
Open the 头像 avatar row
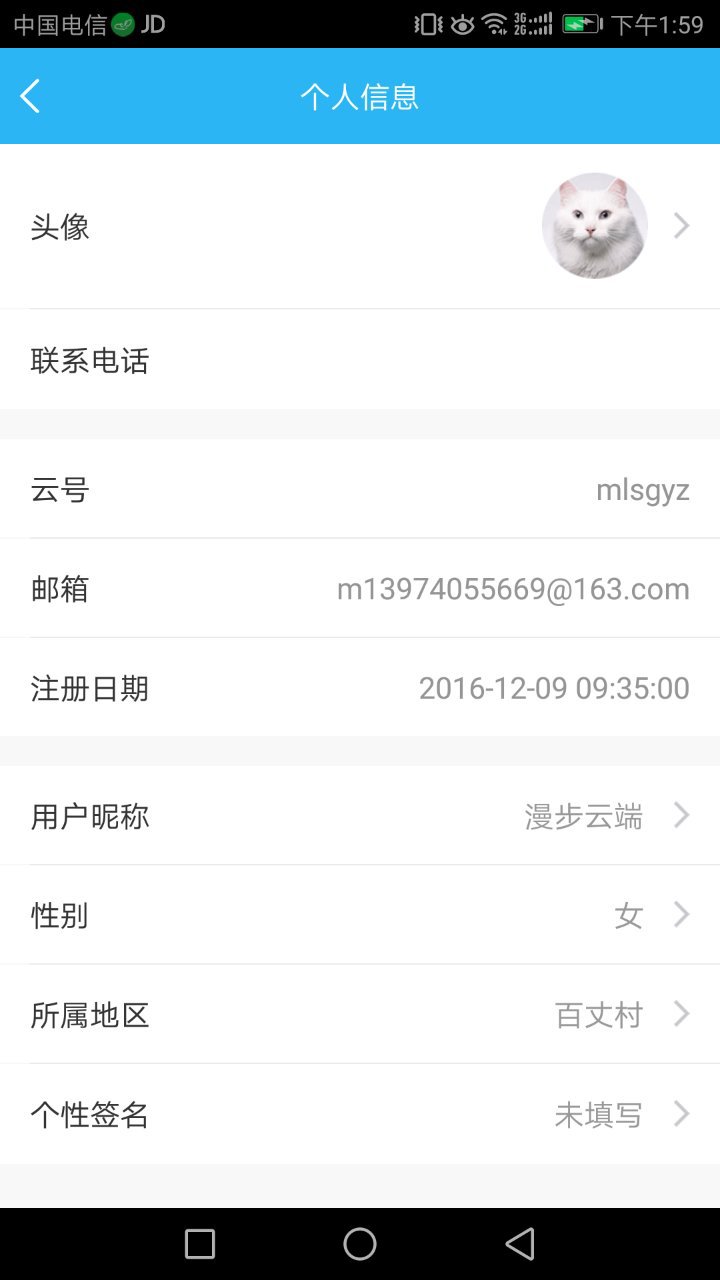360,227
